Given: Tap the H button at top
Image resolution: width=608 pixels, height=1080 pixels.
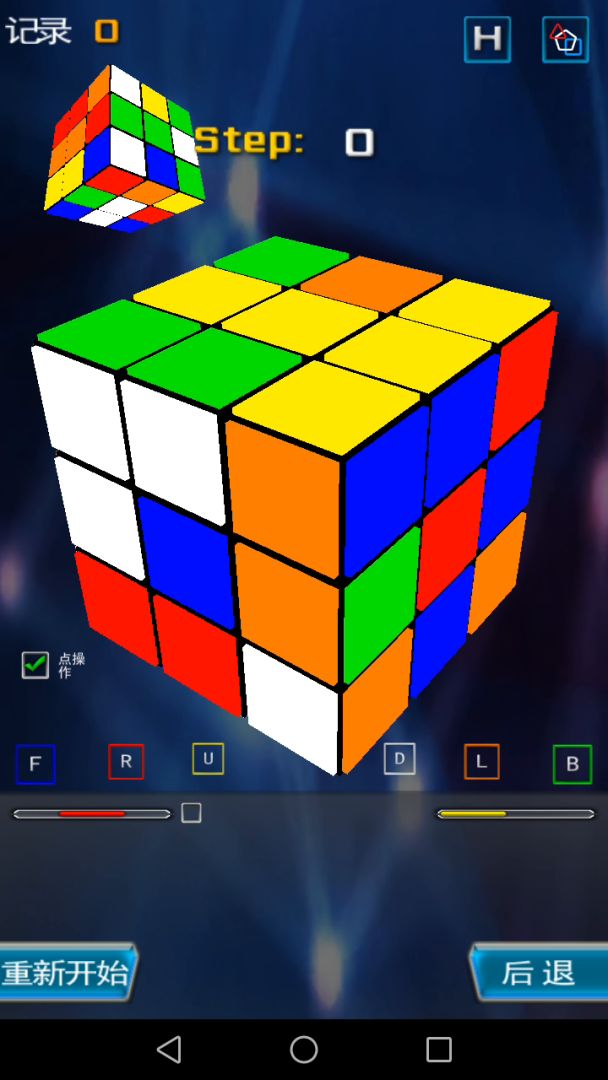Looking at the screenshot, I should coord(487,39).
